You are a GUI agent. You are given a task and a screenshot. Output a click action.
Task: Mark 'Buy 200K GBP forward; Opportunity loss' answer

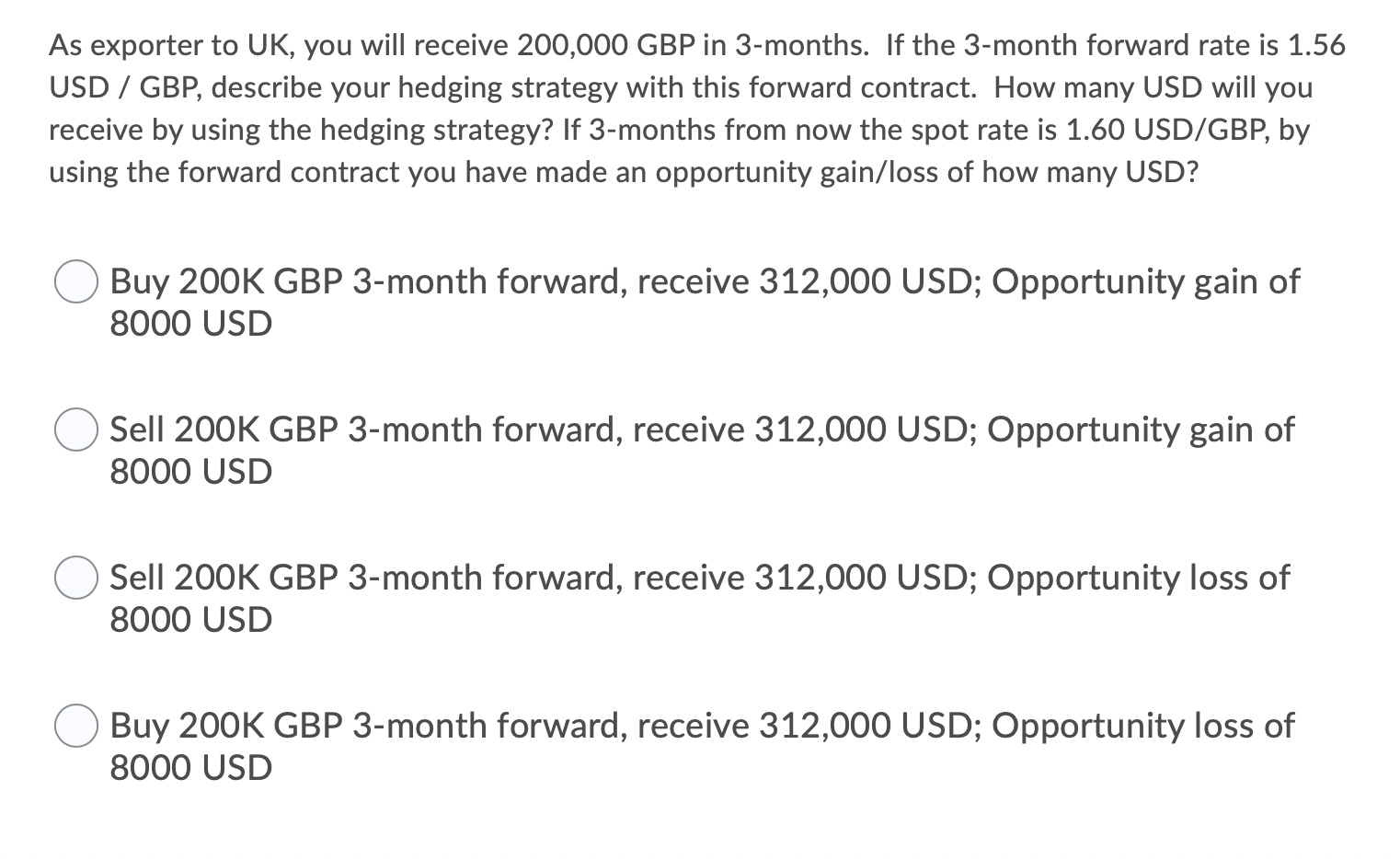click(75, 727)
